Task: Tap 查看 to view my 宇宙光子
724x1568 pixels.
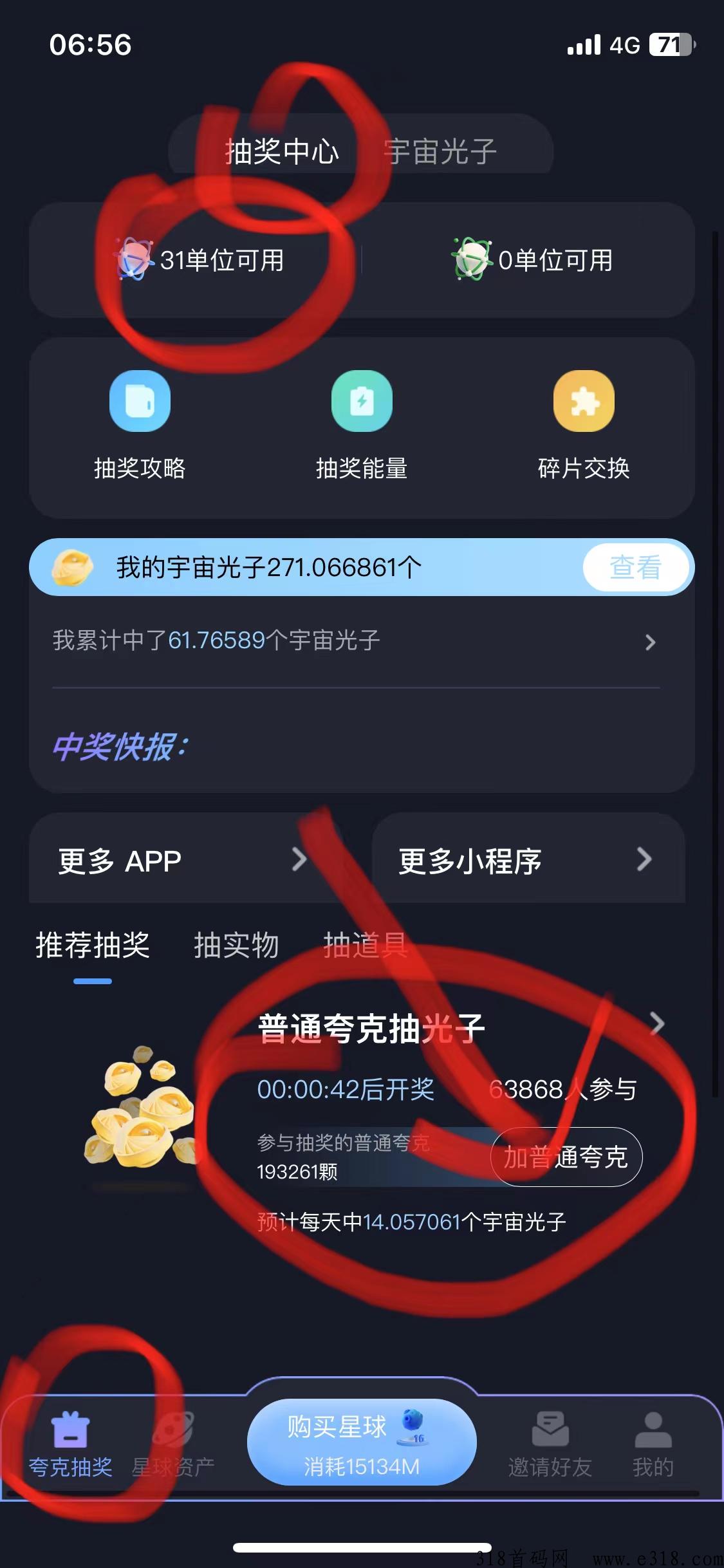Action: (635, 568)
